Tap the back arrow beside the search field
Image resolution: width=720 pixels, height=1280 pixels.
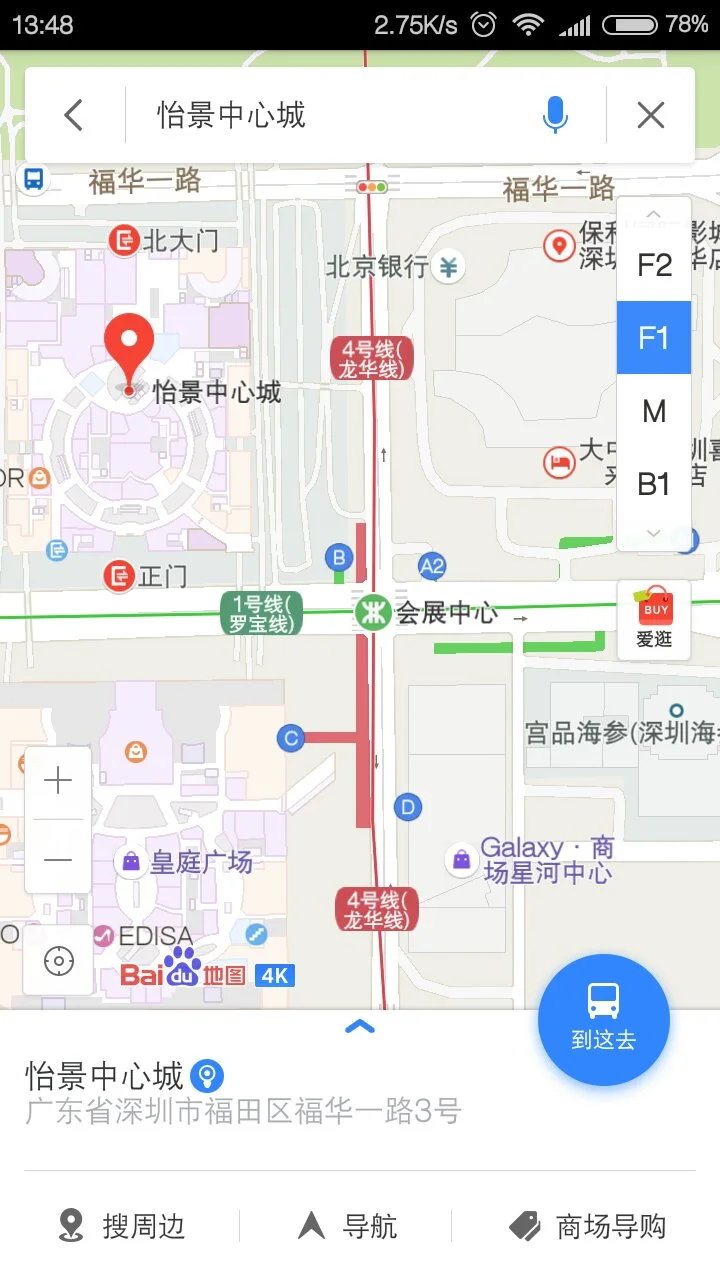72,114
